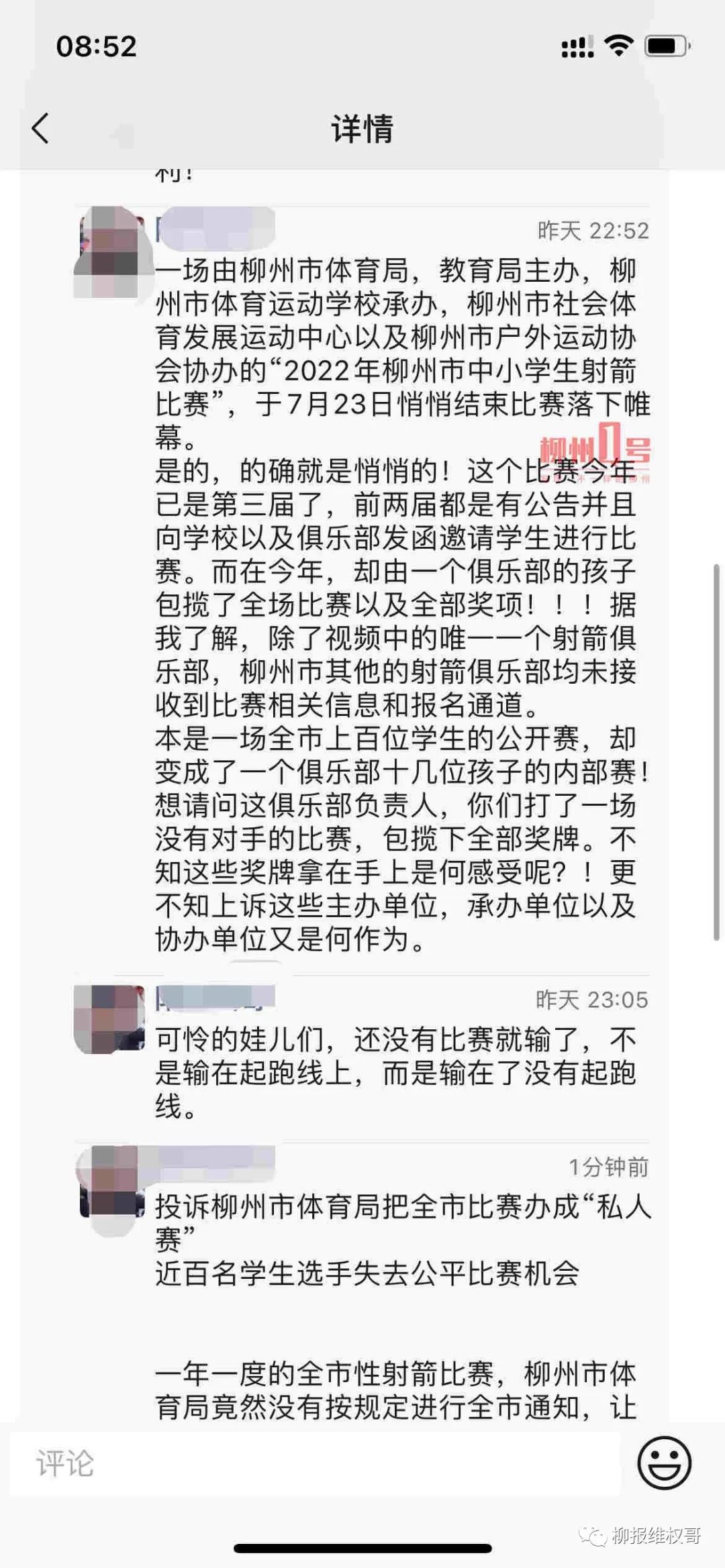The height and width of the screenshot is (1568, 725).
Task: Tap the 评论 comment input field
Action: (x=316, y=1463)
